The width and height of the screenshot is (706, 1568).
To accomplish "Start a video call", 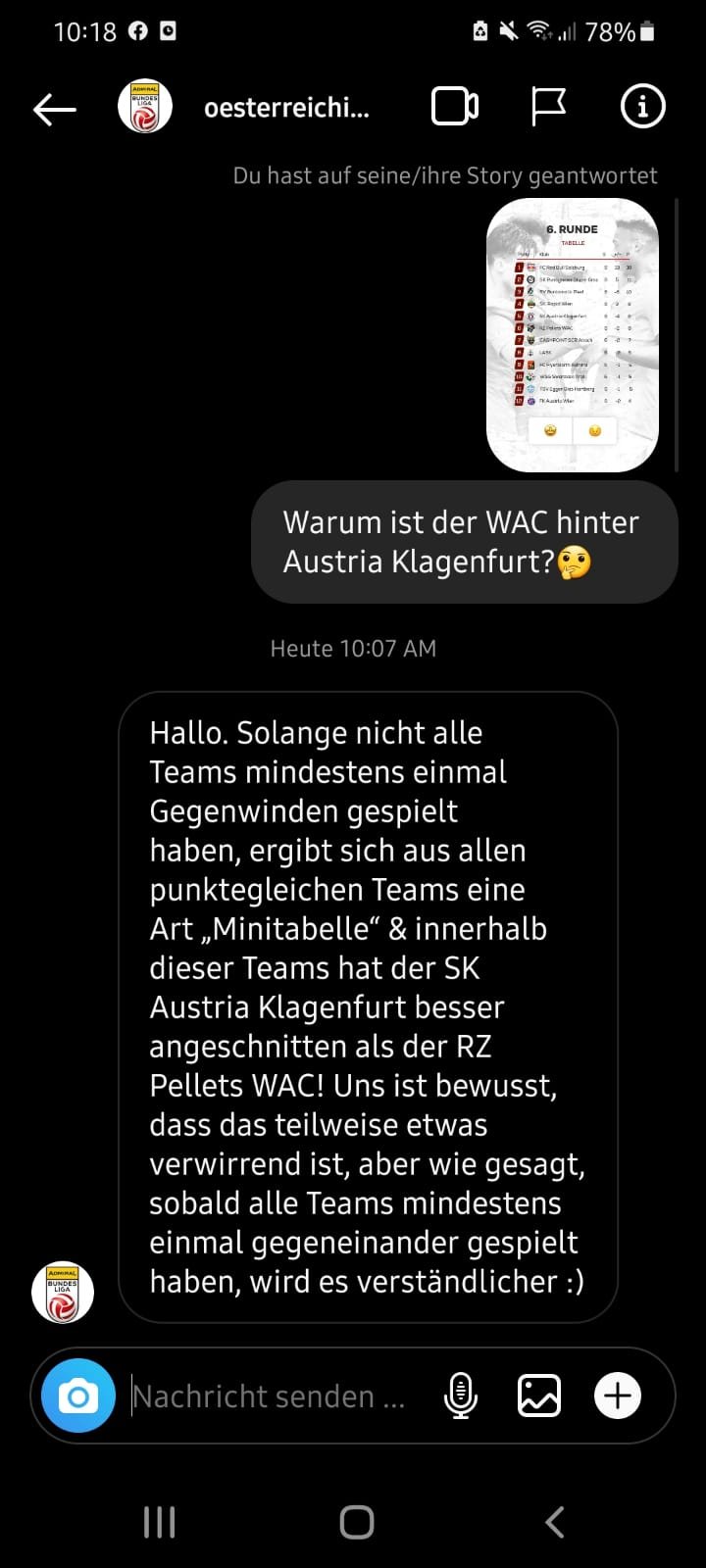I will 455,107.
